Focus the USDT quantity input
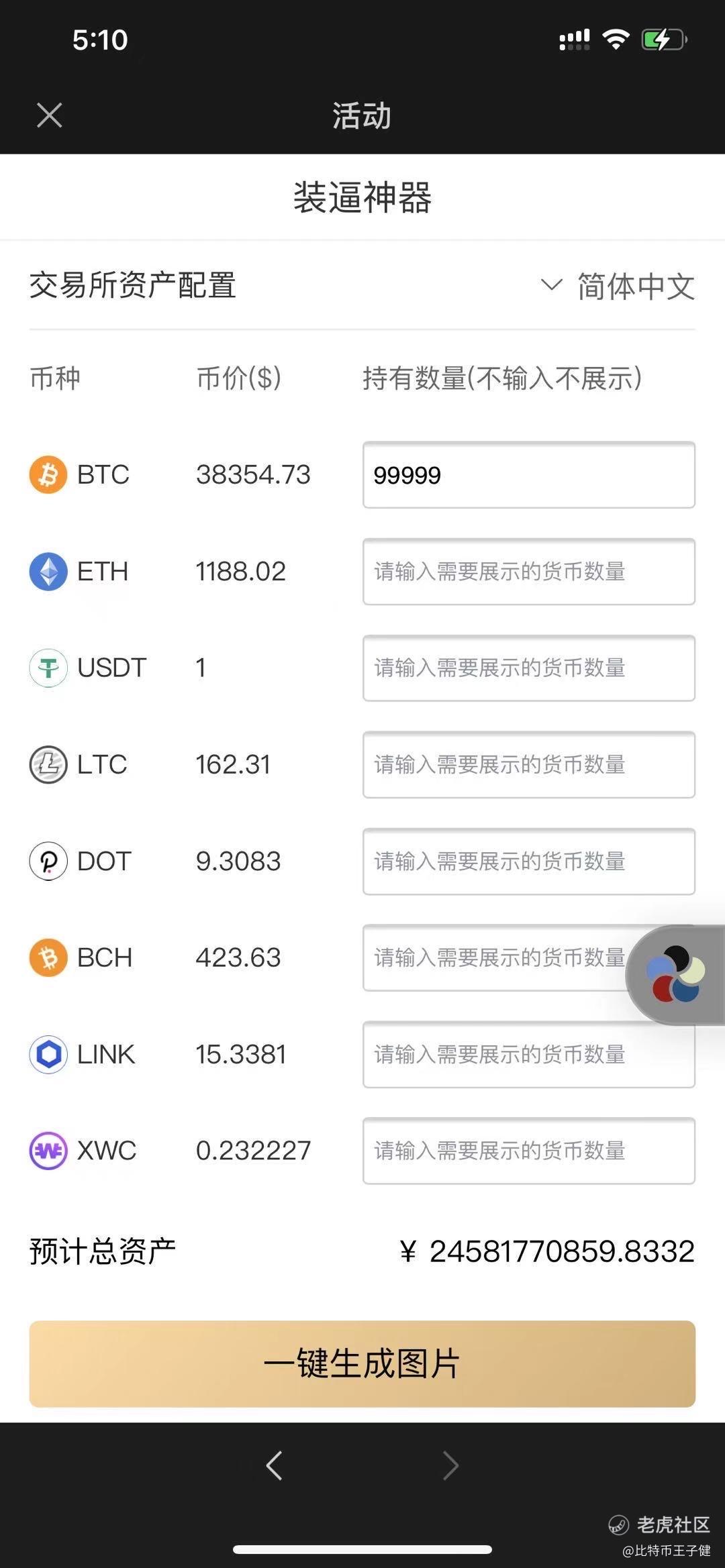The height and width of the screenshot is (1568, 725). pyautogui.click(x=528, y=668)
